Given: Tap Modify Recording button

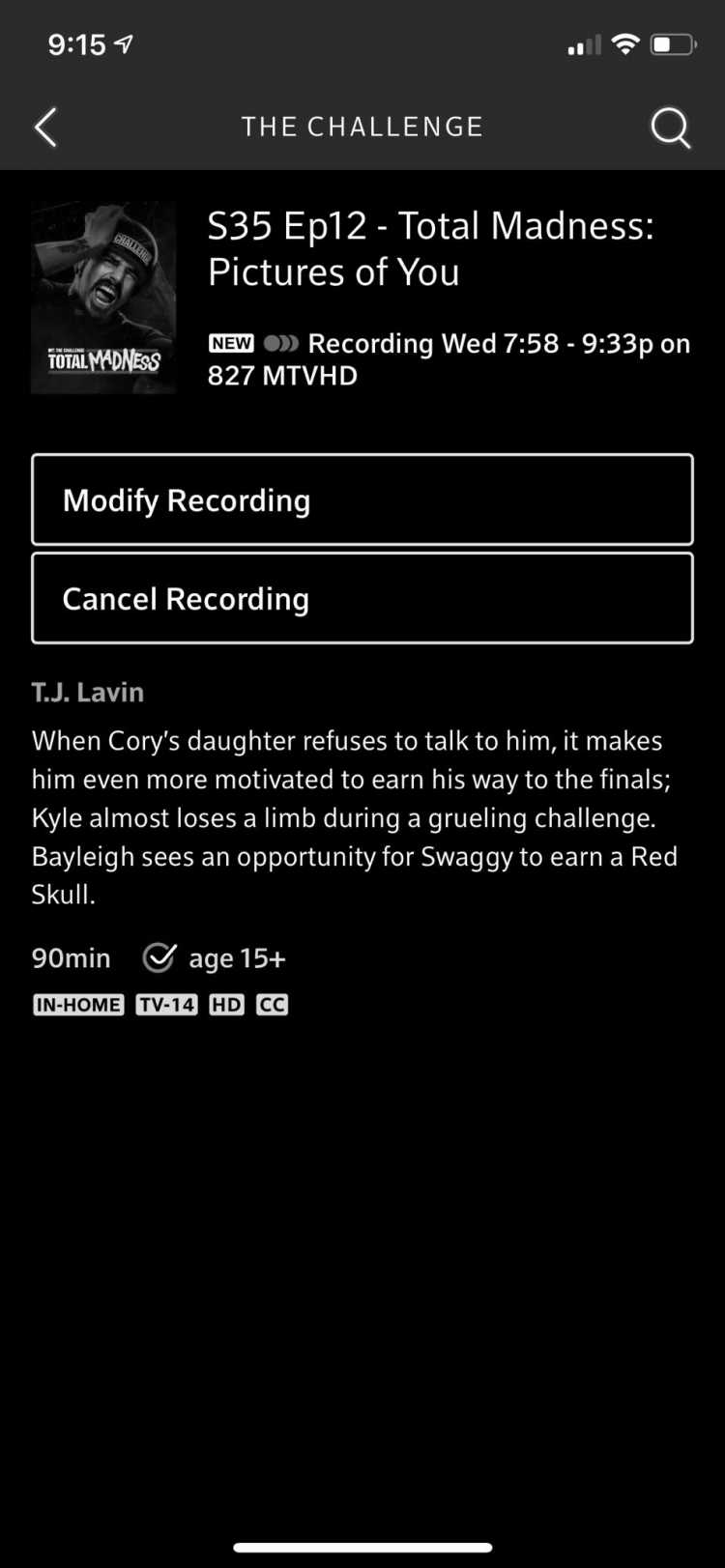Looking at the screenshot, I should pos(362,499).
